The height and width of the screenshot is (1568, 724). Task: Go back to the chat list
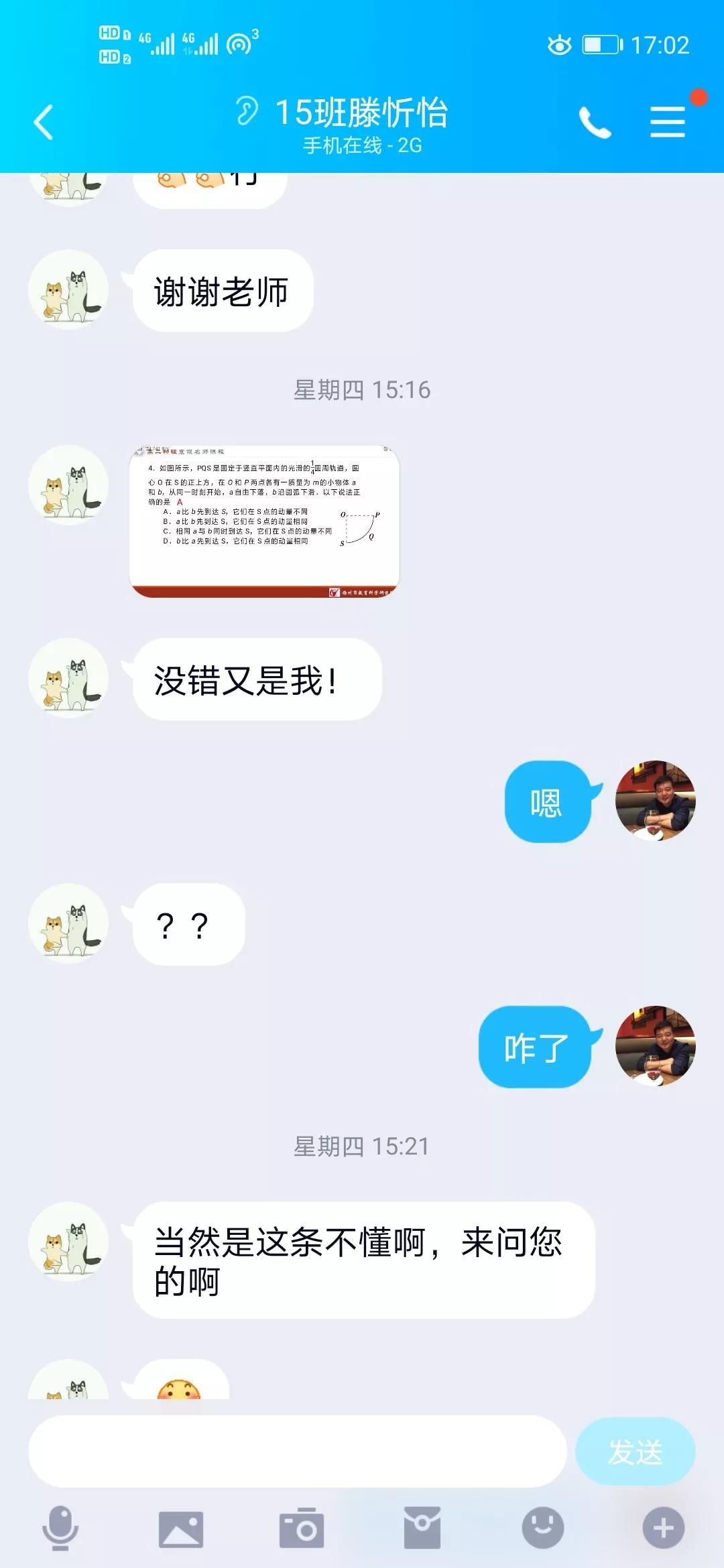coord(44,122)
